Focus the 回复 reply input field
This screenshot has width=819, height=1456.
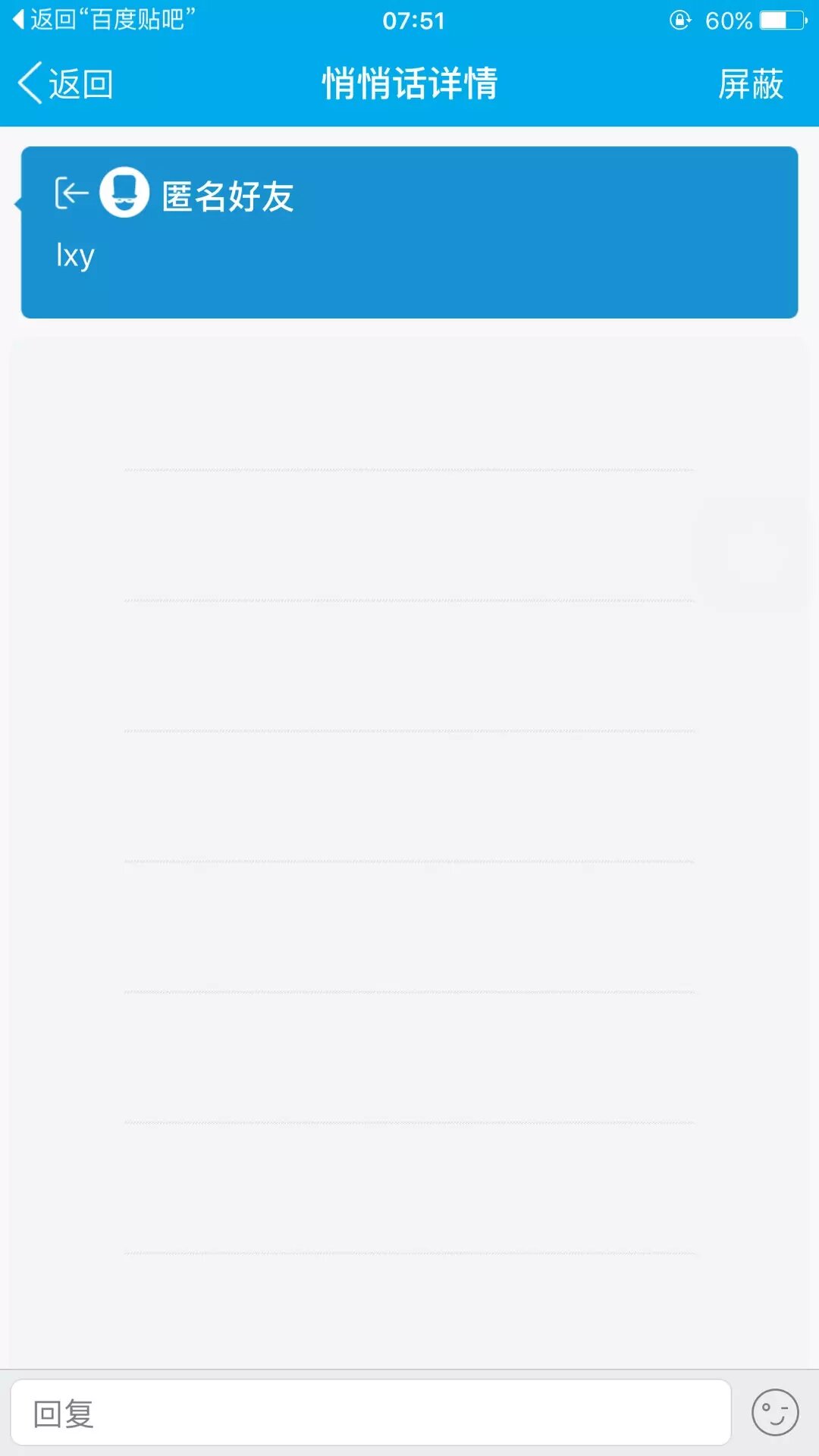click(370, 1413)
